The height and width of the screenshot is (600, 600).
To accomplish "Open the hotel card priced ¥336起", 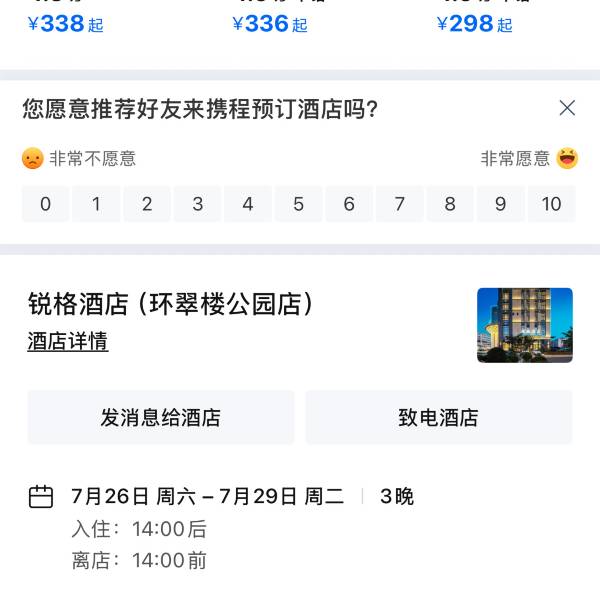I will pyautogui.click(x=270, y=24).
